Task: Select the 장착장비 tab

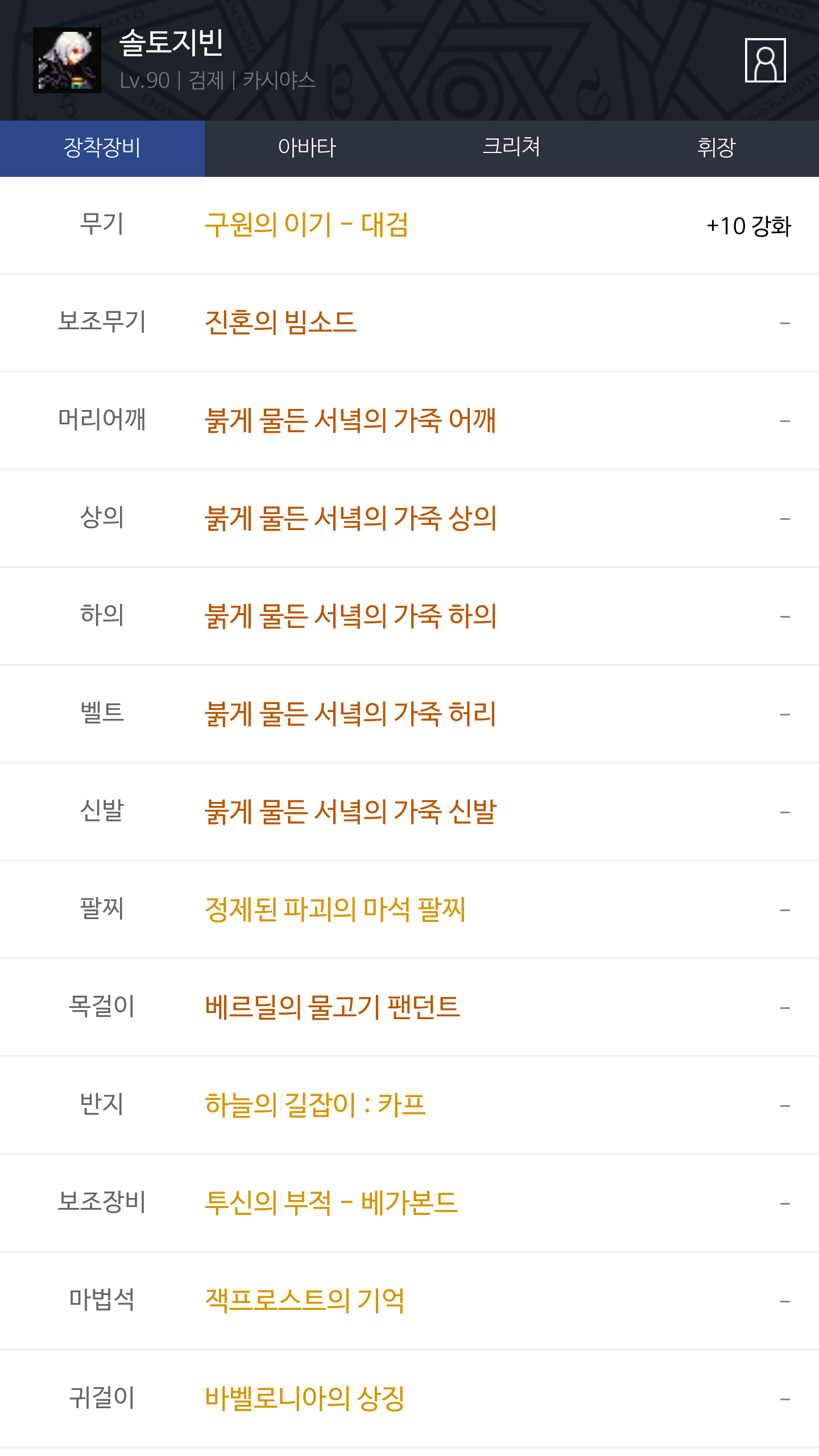Action: 102,148
